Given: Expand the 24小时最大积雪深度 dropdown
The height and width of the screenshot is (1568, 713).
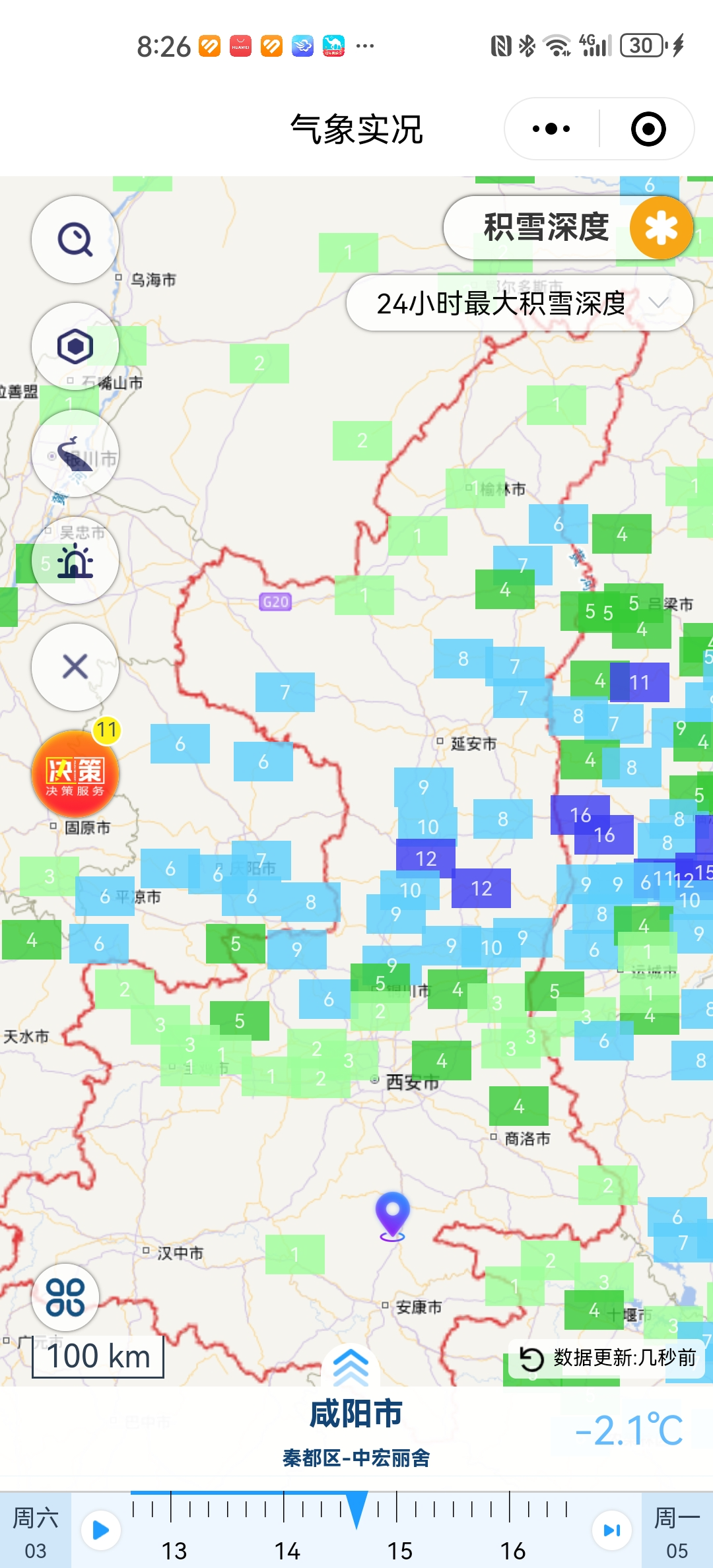Looking at the screenshot, I should coord(520,304).
